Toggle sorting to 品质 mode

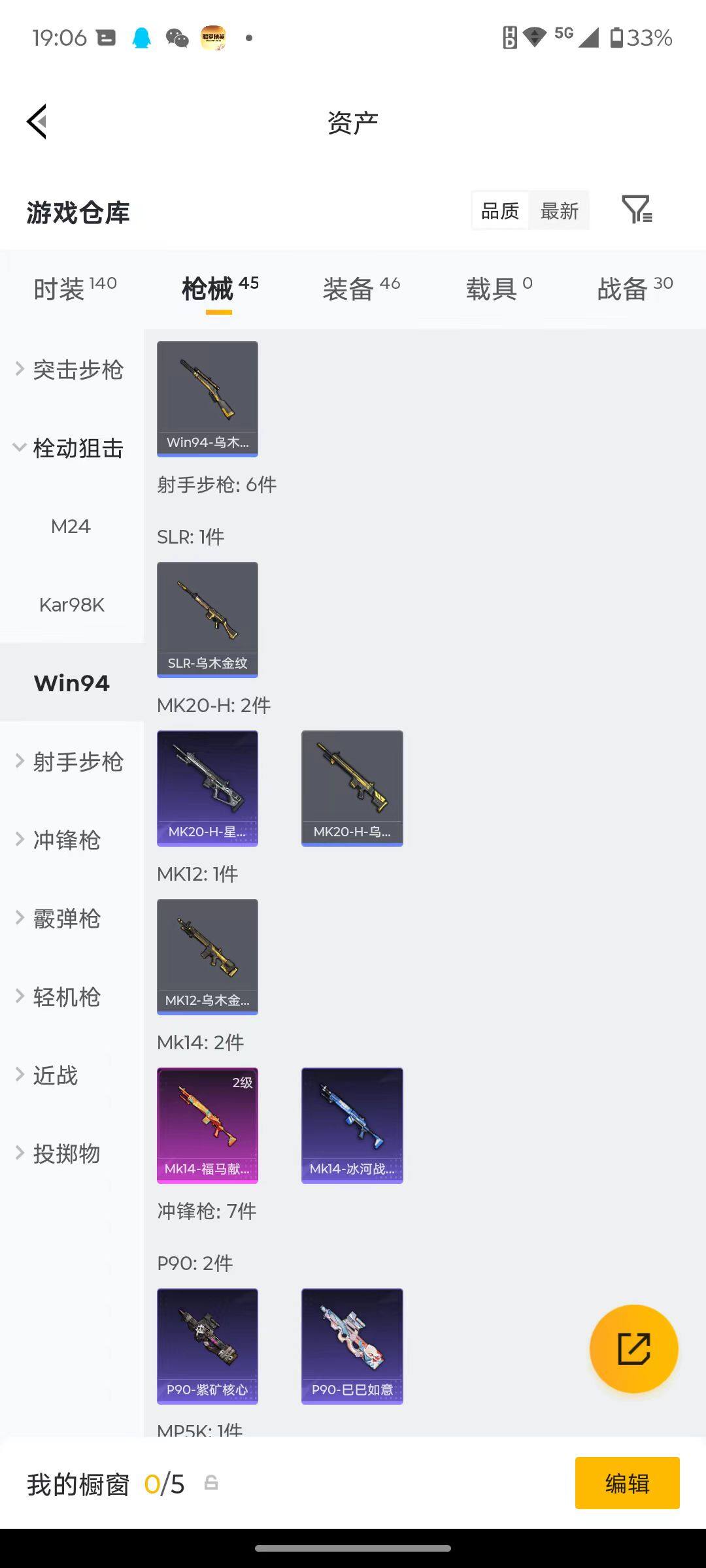pyautogui.click(x=499, y=210)
